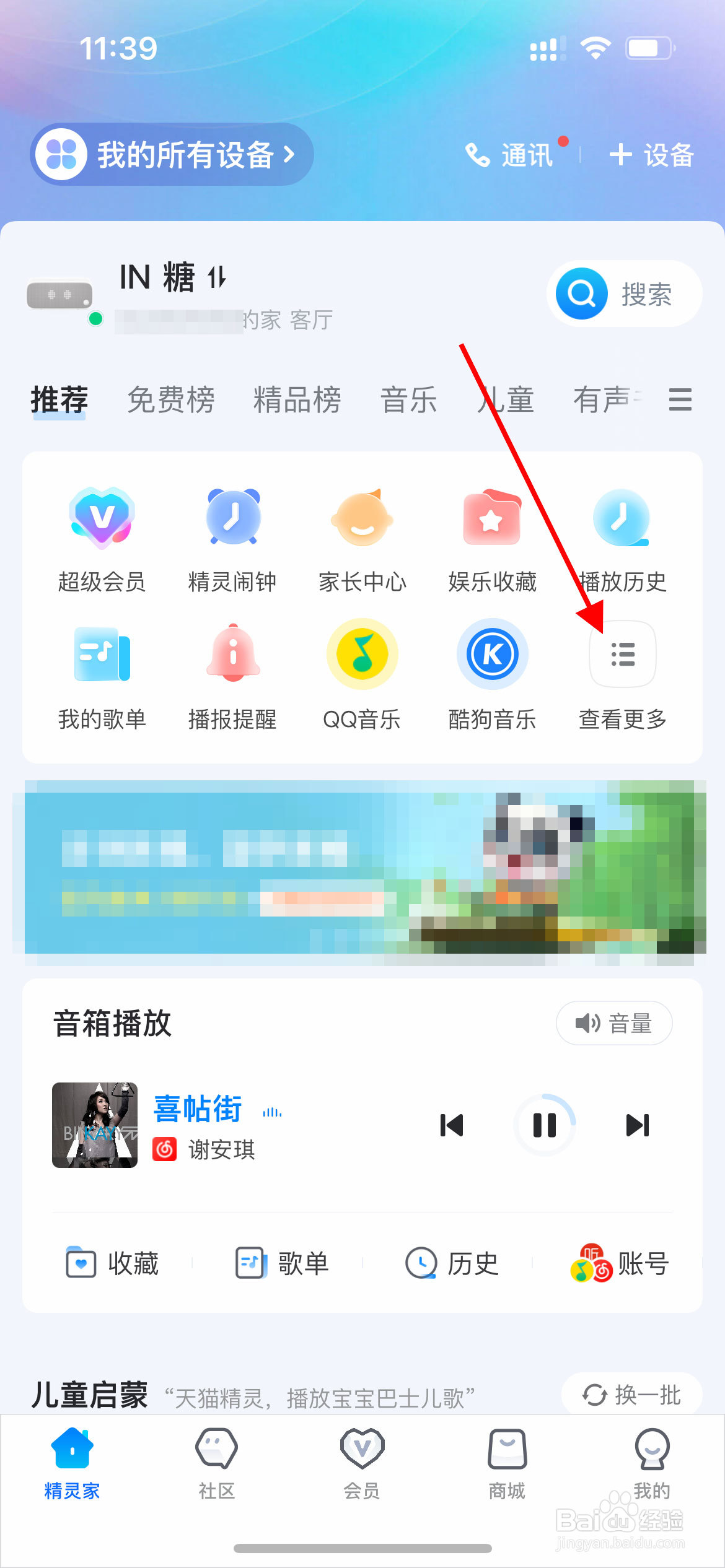Viewport: 725px width, 1568px height.
Task: Open the search feature
Action: point(623,294)
